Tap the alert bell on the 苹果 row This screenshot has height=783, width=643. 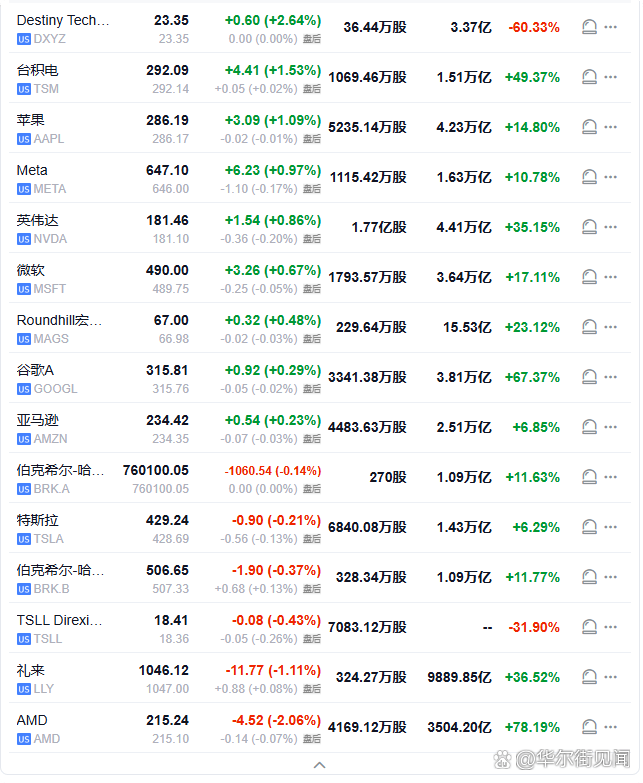(589, 127)
